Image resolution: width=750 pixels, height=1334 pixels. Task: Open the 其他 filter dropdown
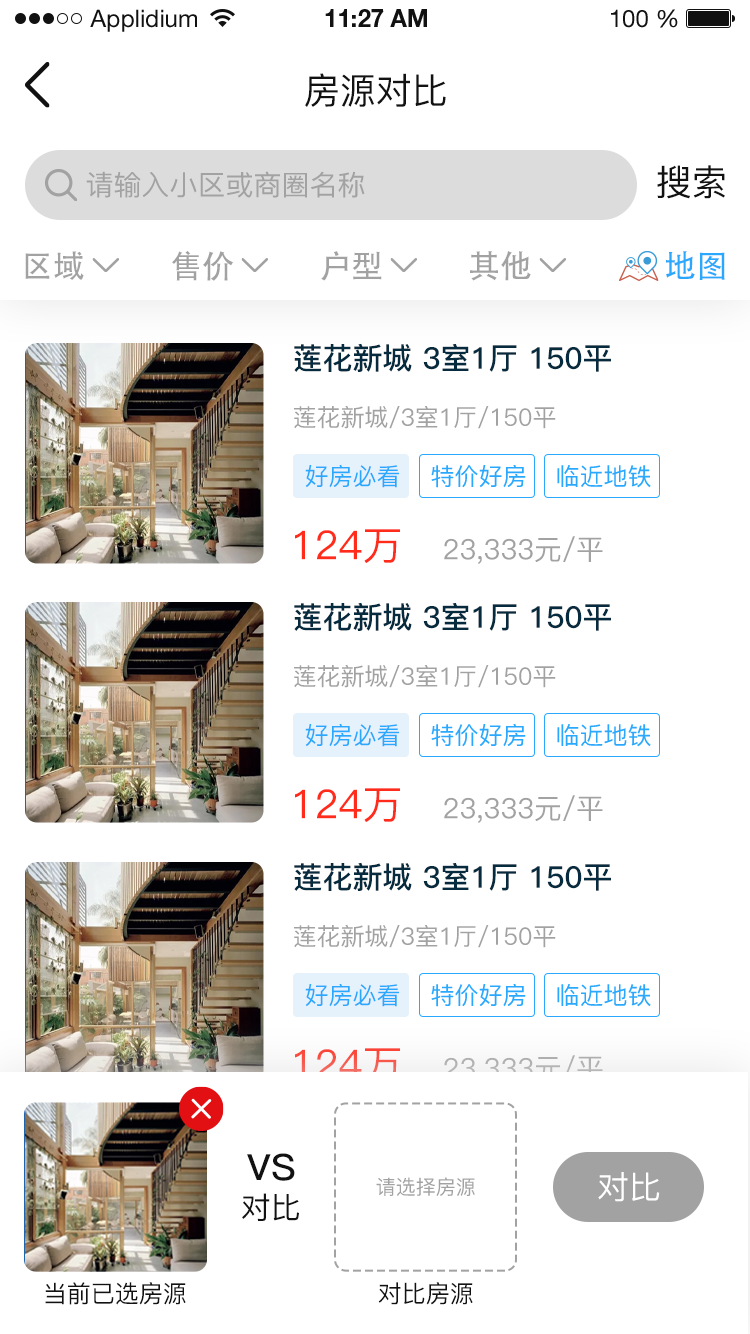[517, 266]
